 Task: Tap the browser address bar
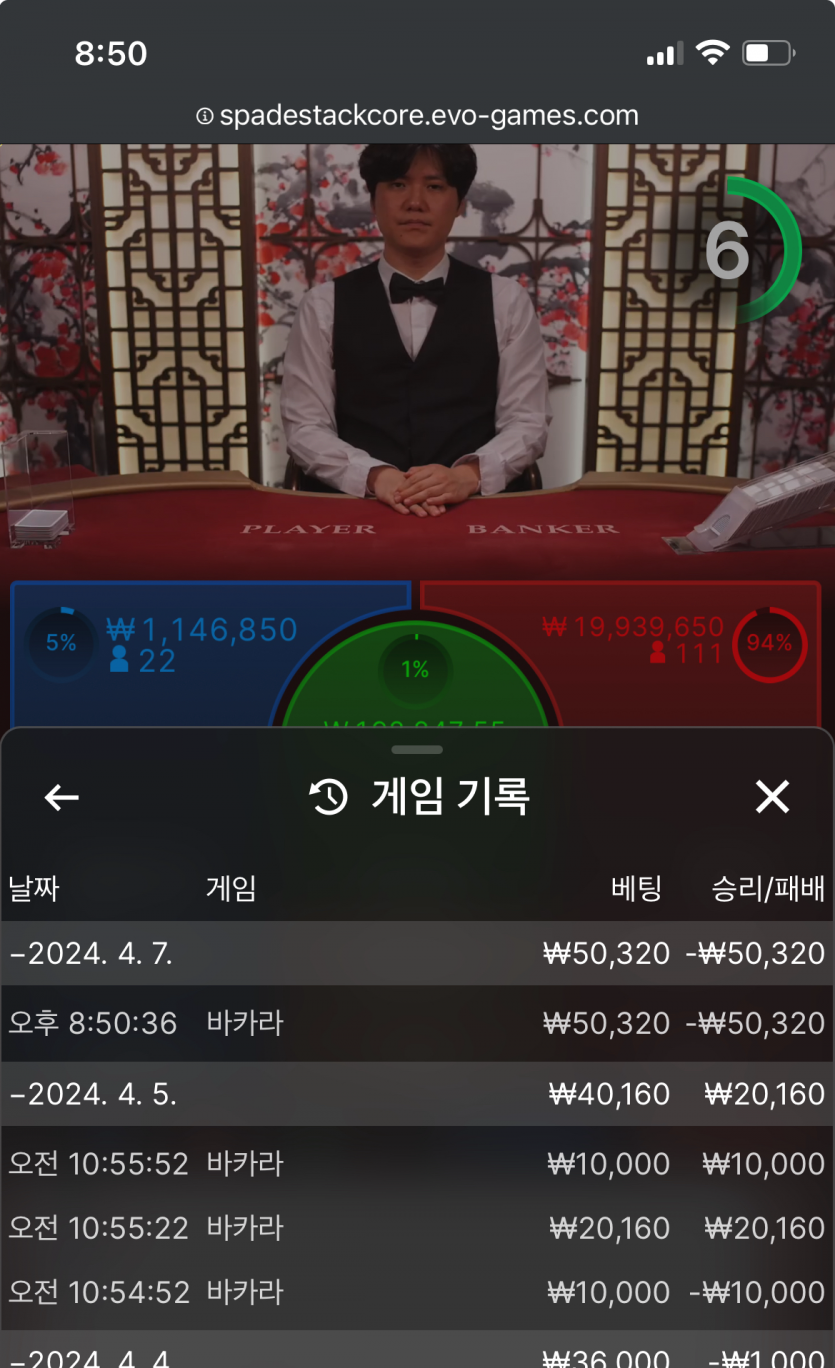tap(417, 116)
